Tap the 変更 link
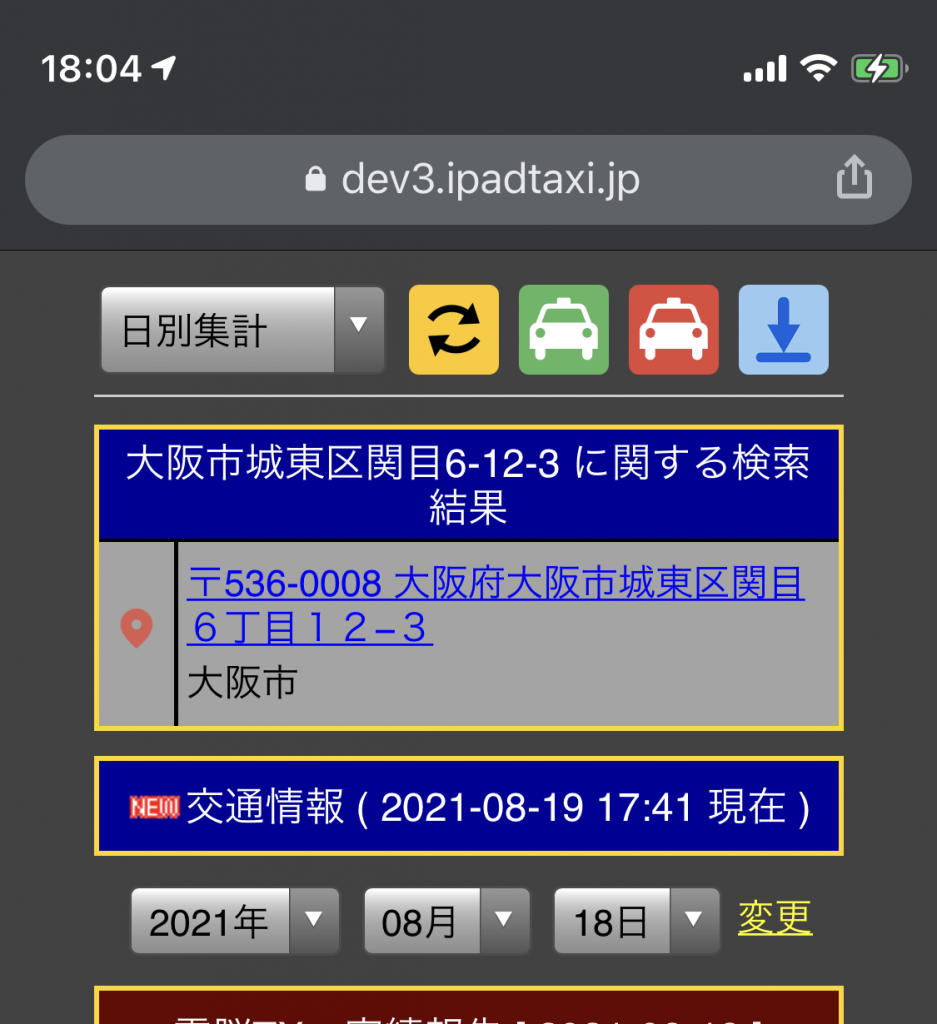The width and height of the screenshot is (937, 1024). 775,917
